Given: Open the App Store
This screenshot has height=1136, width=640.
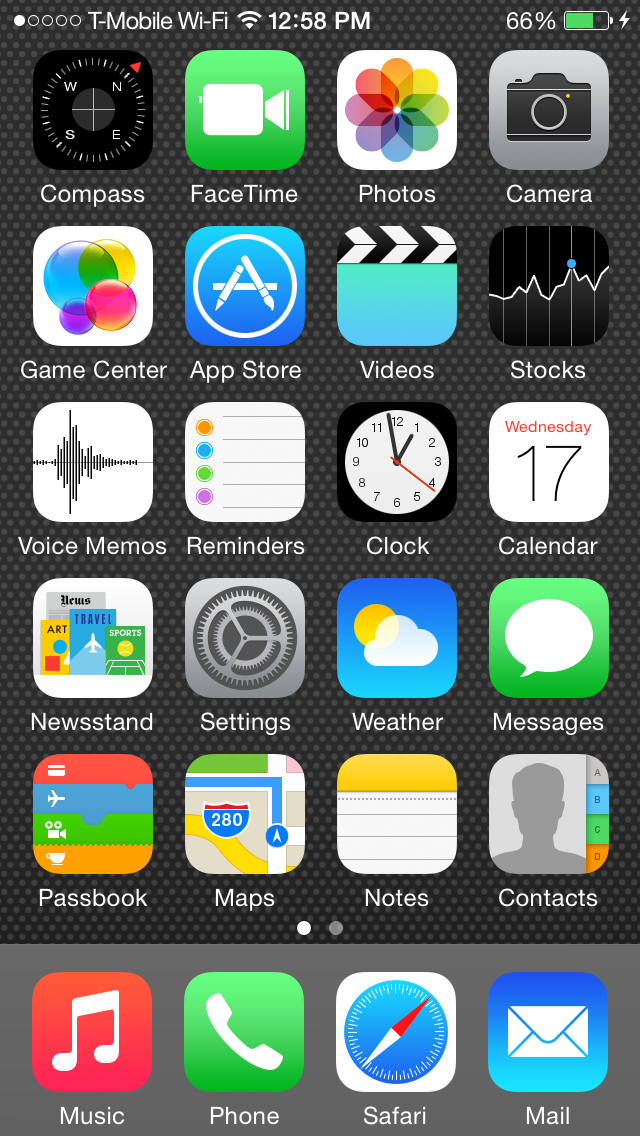Looking at the screenshot, I should pyautogui.click(x=245, y=286).
